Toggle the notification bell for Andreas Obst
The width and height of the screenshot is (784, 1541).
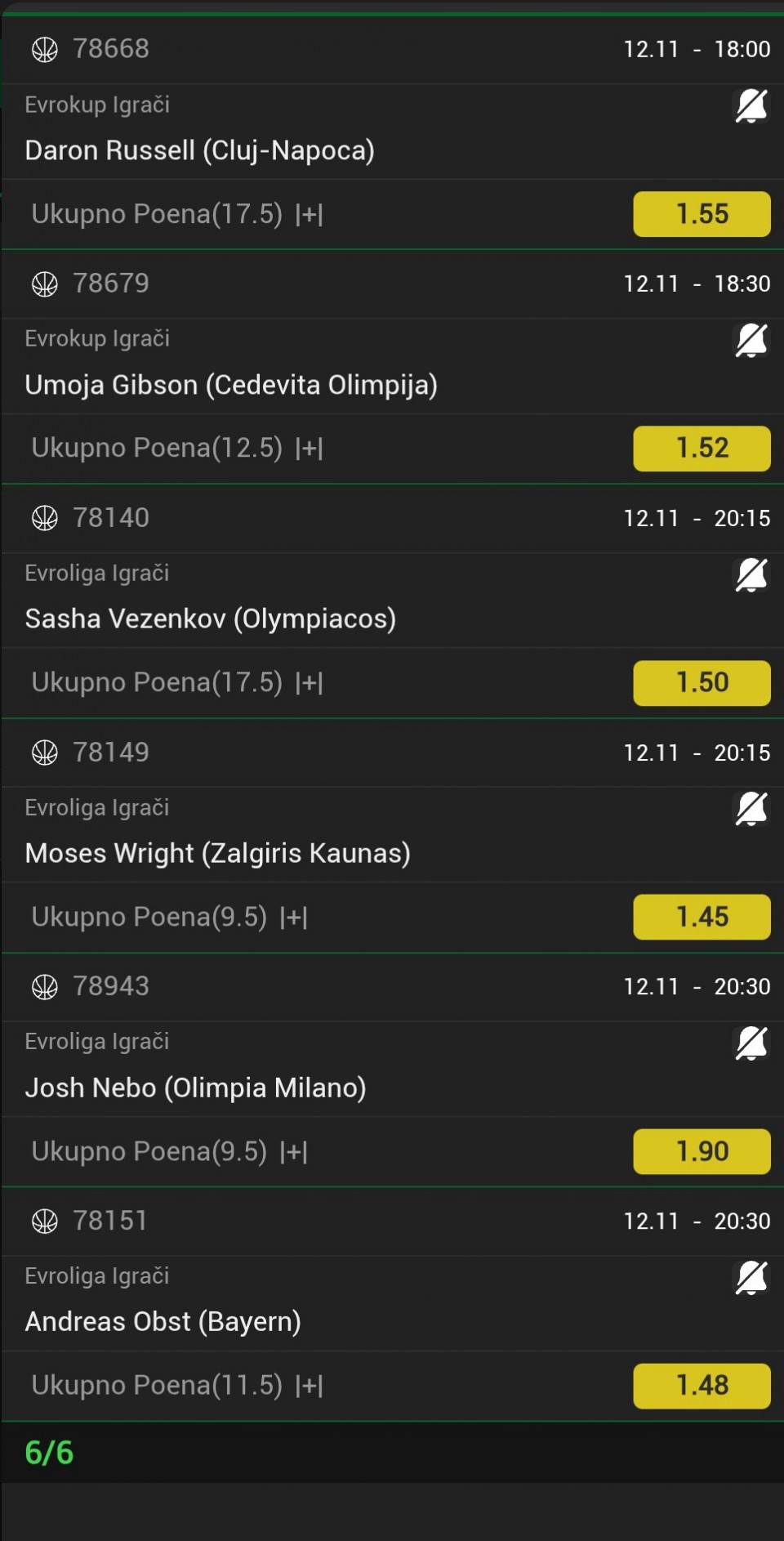click(x=751, y=1278)
